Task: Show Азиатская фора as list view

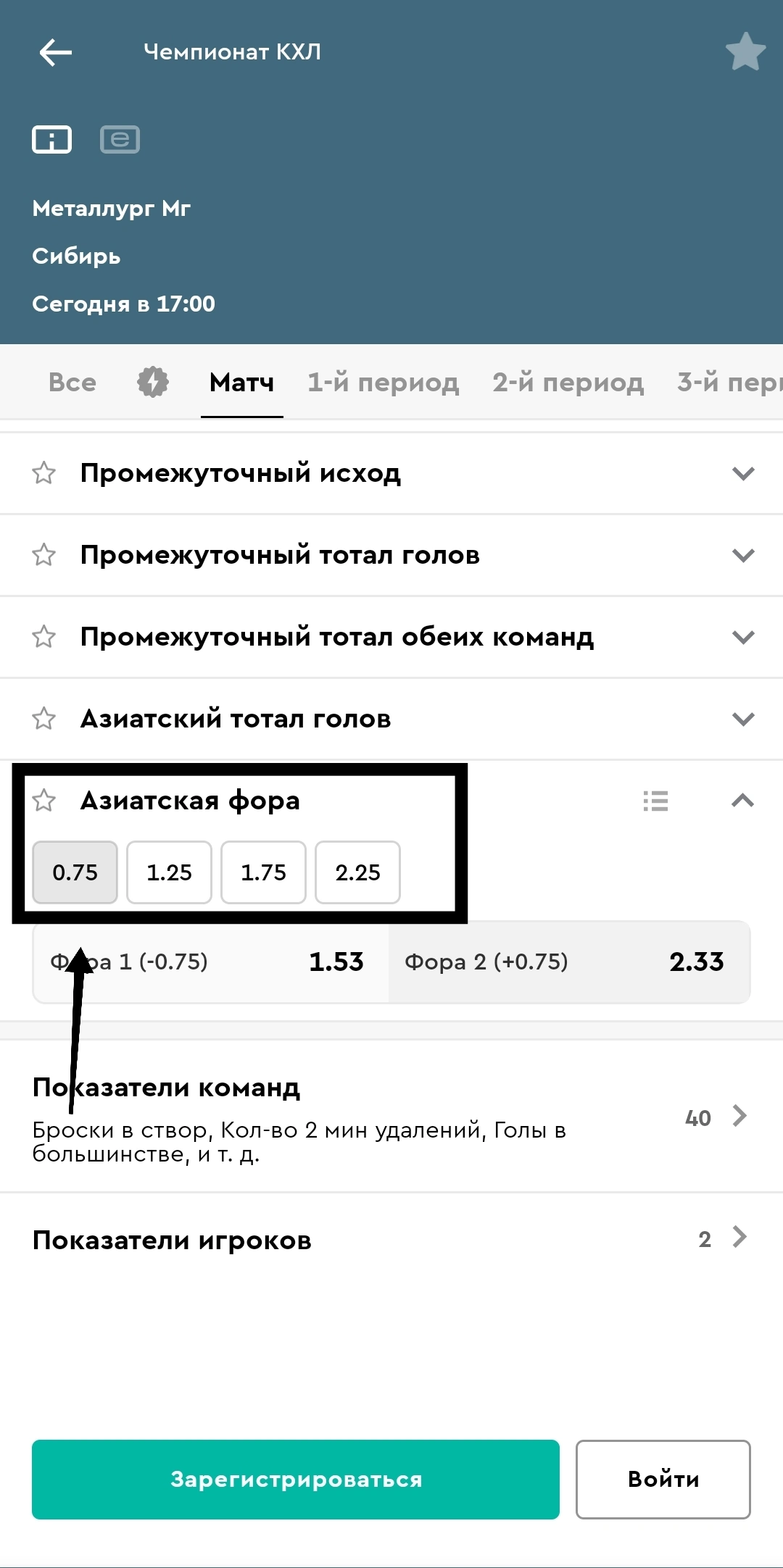Action: 655,801
